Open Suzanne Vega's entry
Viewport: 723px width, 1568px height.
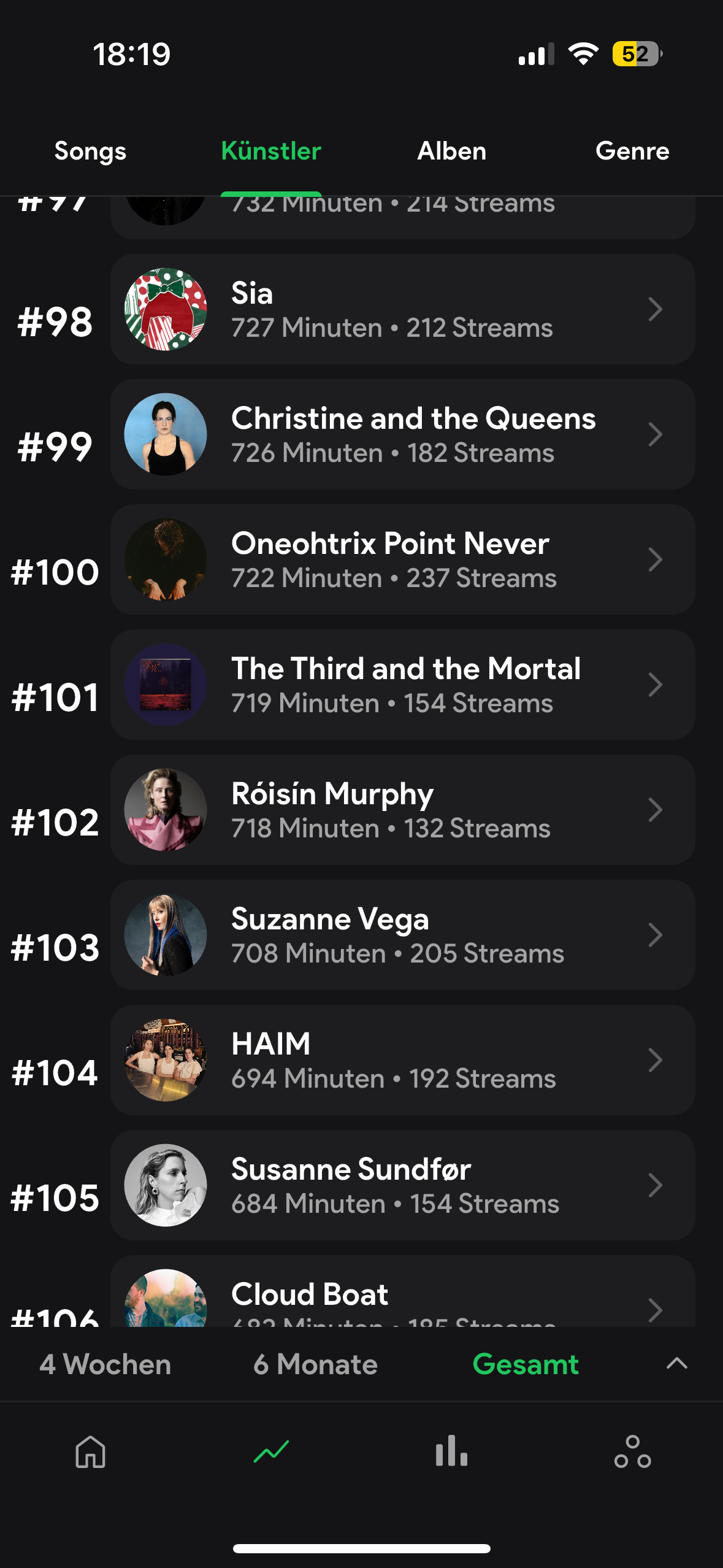pos(402,936)
